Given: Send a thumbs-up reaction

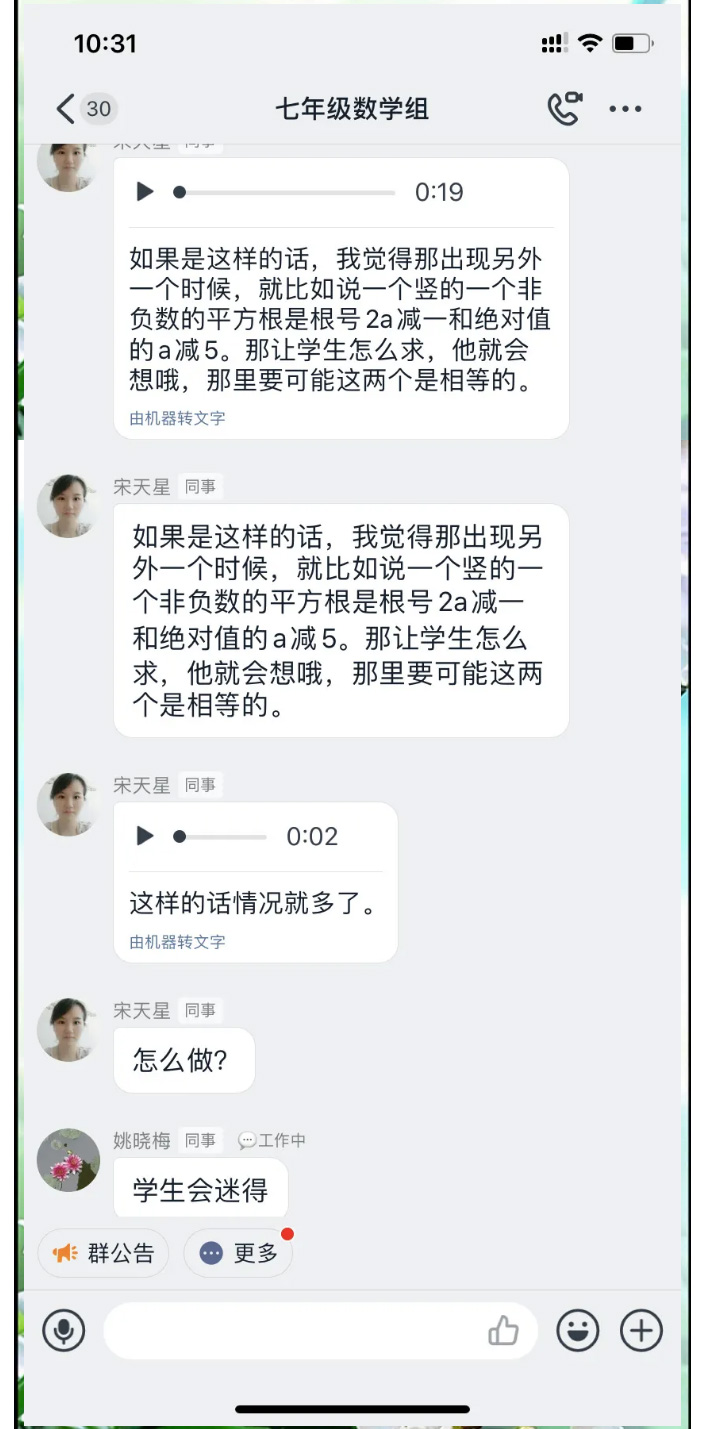Looking at the screenshot, I should pos(503,1331).
